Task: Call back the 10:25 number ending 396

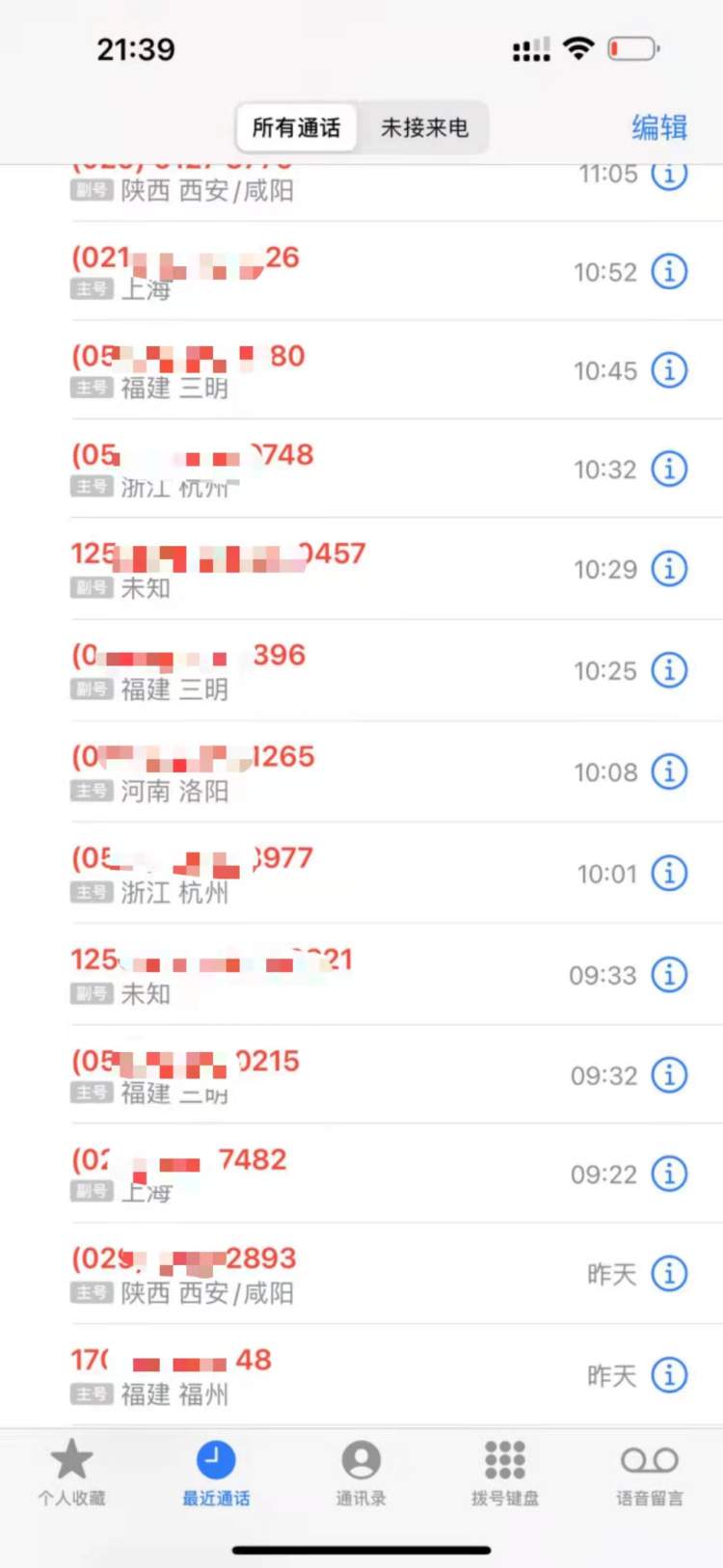Action: 289,669
